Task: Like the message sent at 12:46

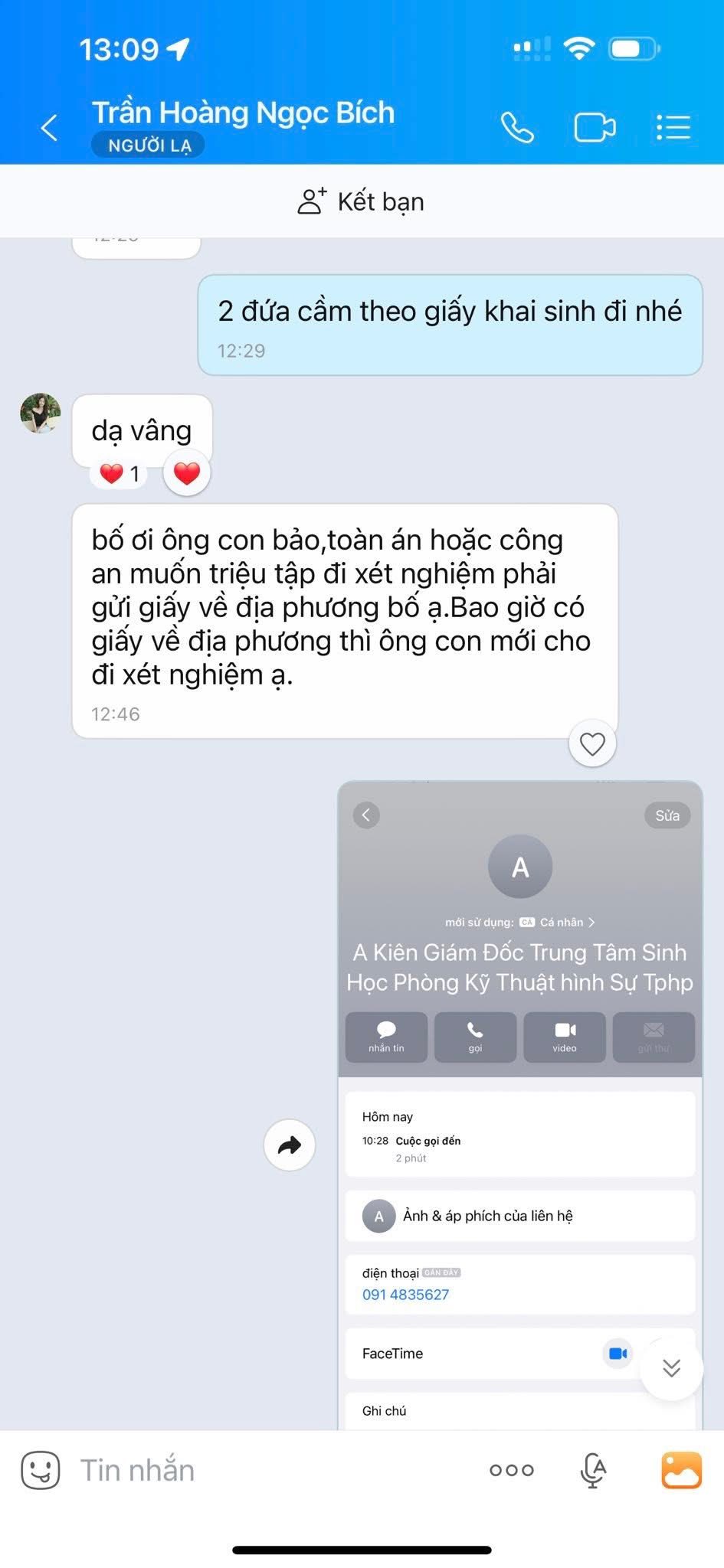Action: pyautogui.click(x=592, y=743)
